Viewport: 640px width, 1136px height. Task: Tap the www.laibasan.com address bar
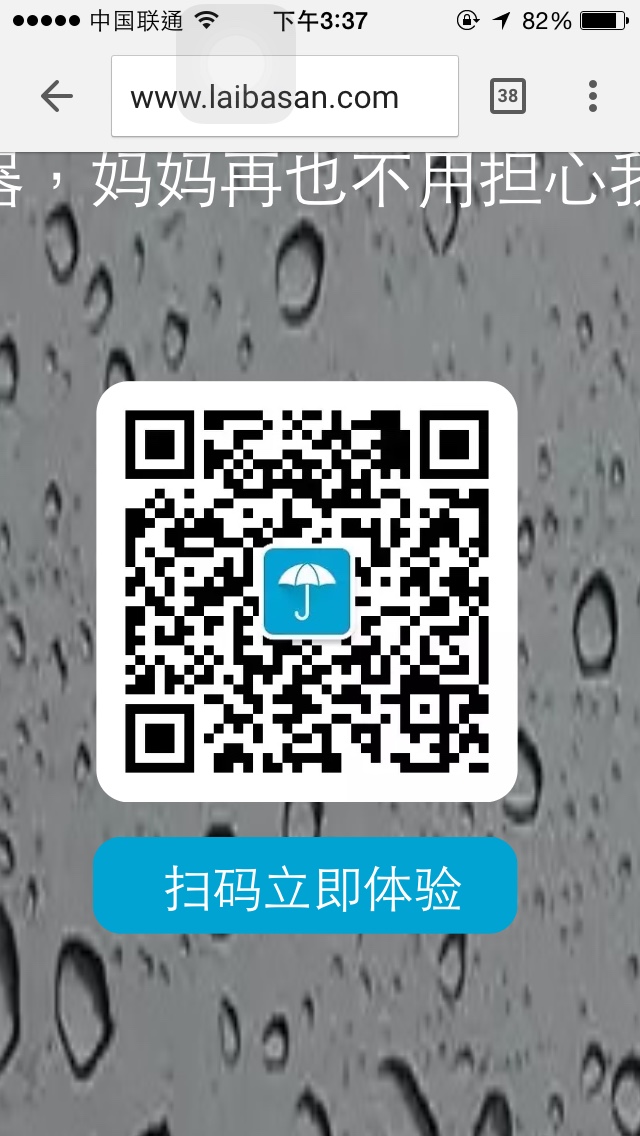pyautogui.click(x=284, y=97)
